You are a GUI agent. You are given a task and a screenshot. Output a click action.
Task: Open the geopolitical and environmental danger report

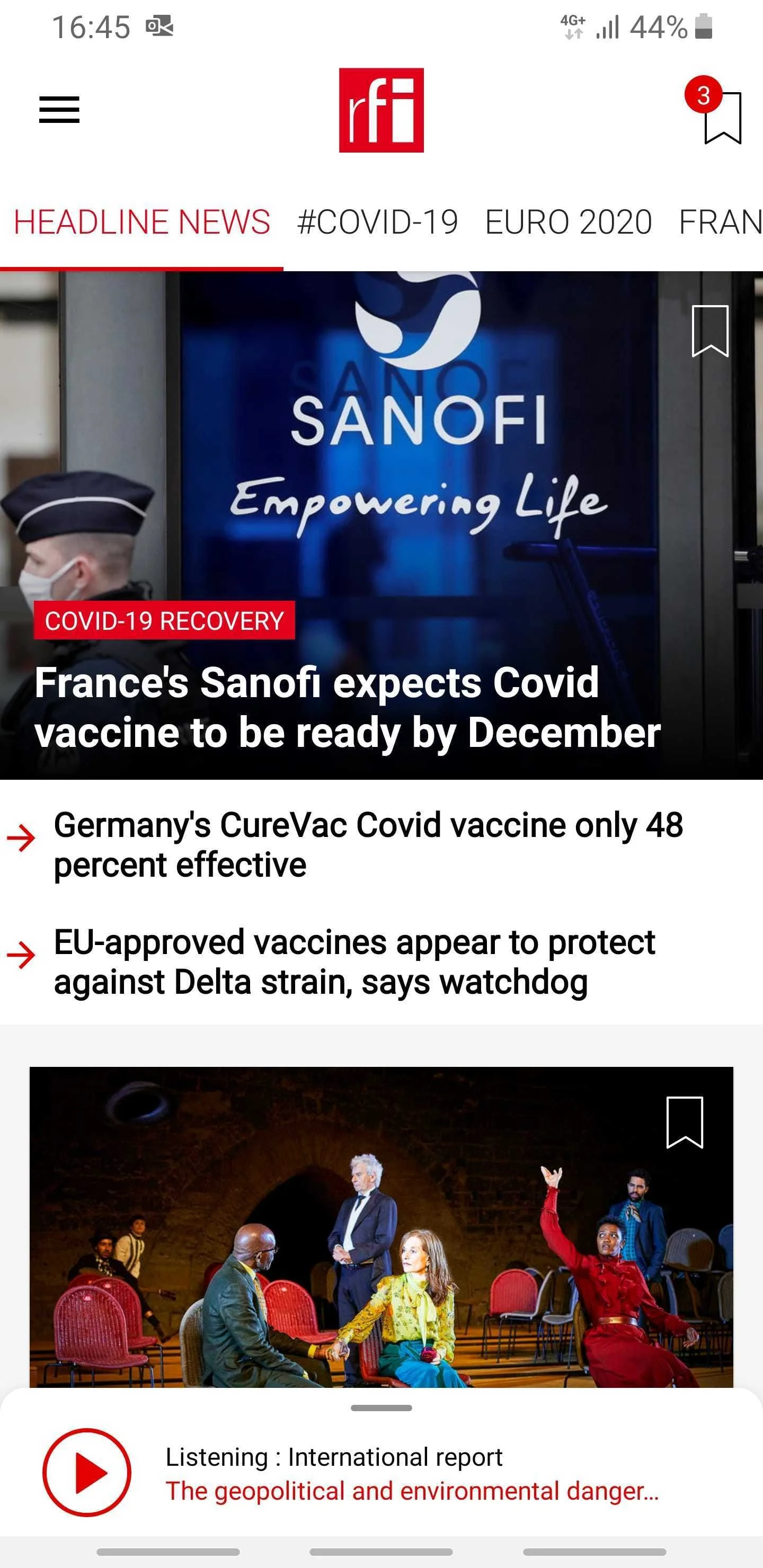(x=413, y=1490)
